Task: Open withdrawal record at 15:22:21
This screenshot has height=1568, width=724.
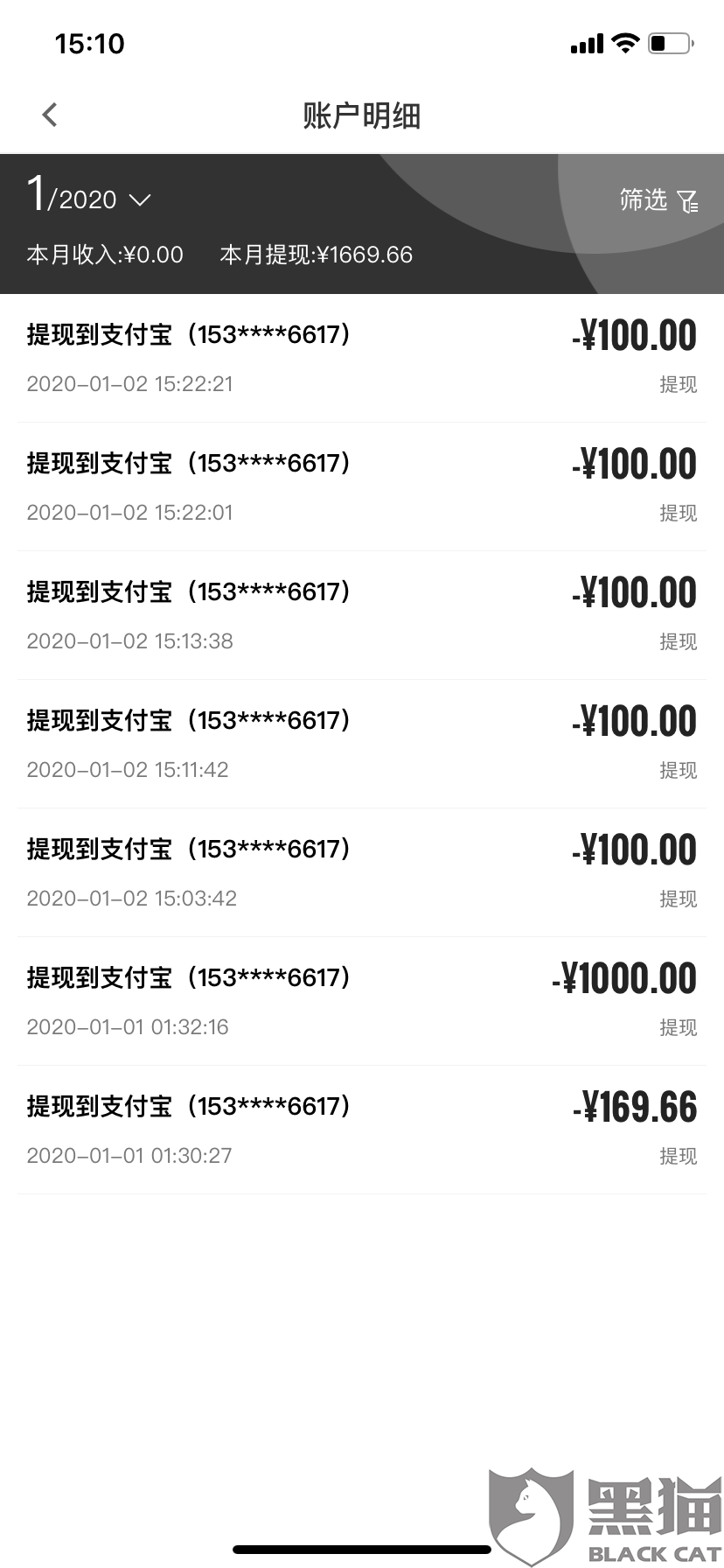Action: pyautogui.click(x=362, y=359)
